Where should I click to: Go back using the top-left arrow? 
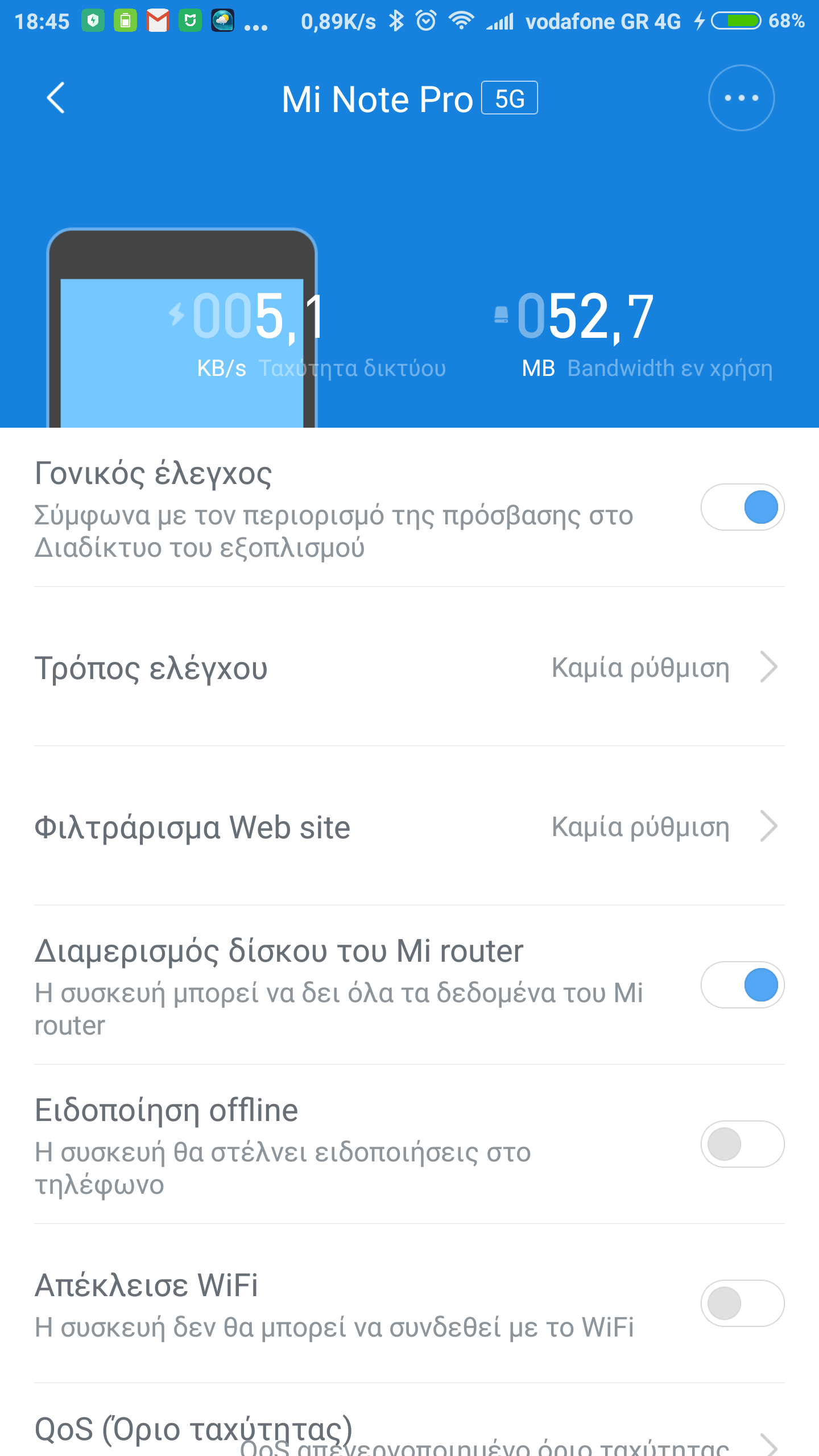[x=56, y=98]
